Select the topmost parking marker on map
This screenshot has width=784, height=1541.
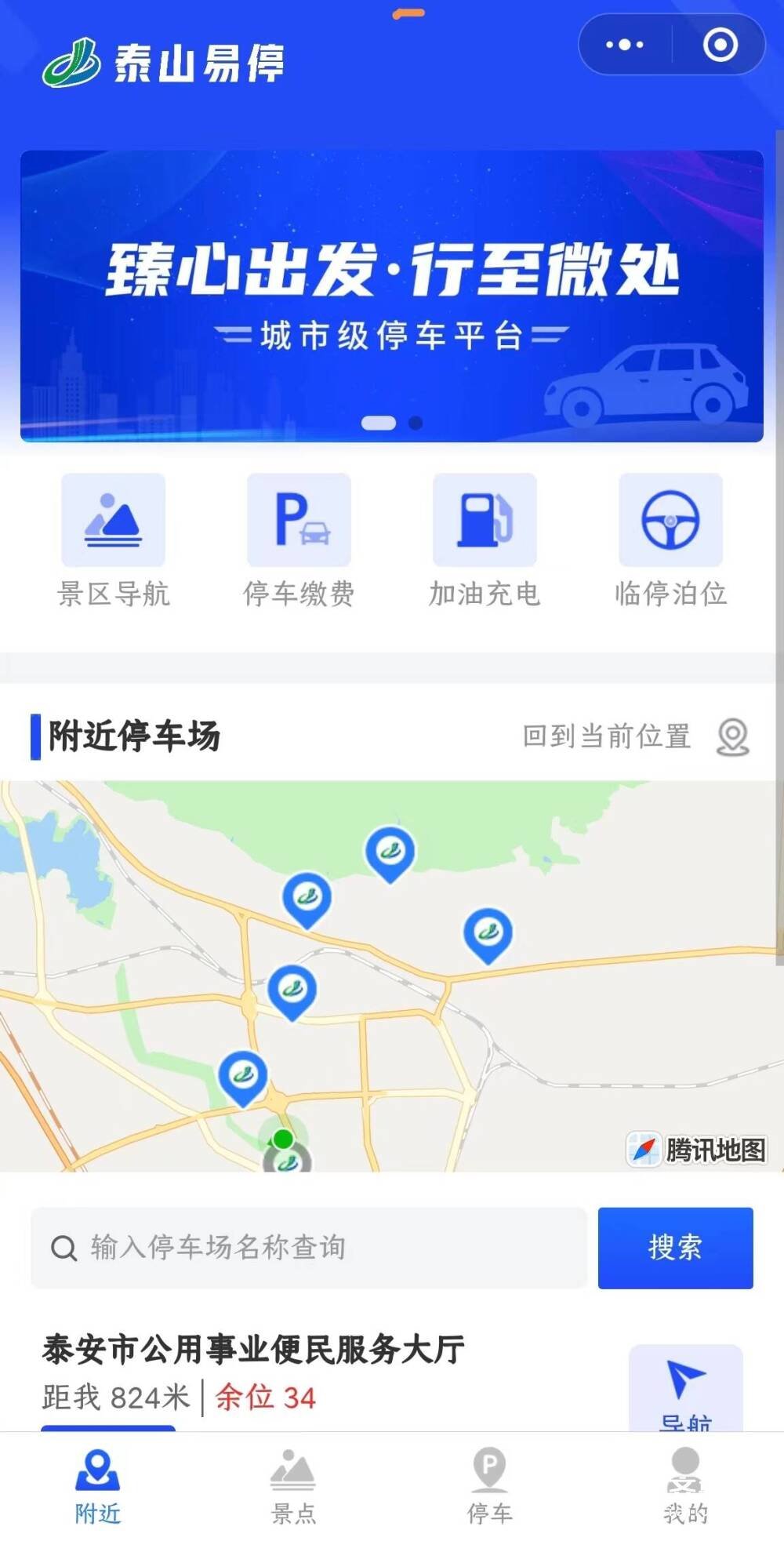pos(390,851)
